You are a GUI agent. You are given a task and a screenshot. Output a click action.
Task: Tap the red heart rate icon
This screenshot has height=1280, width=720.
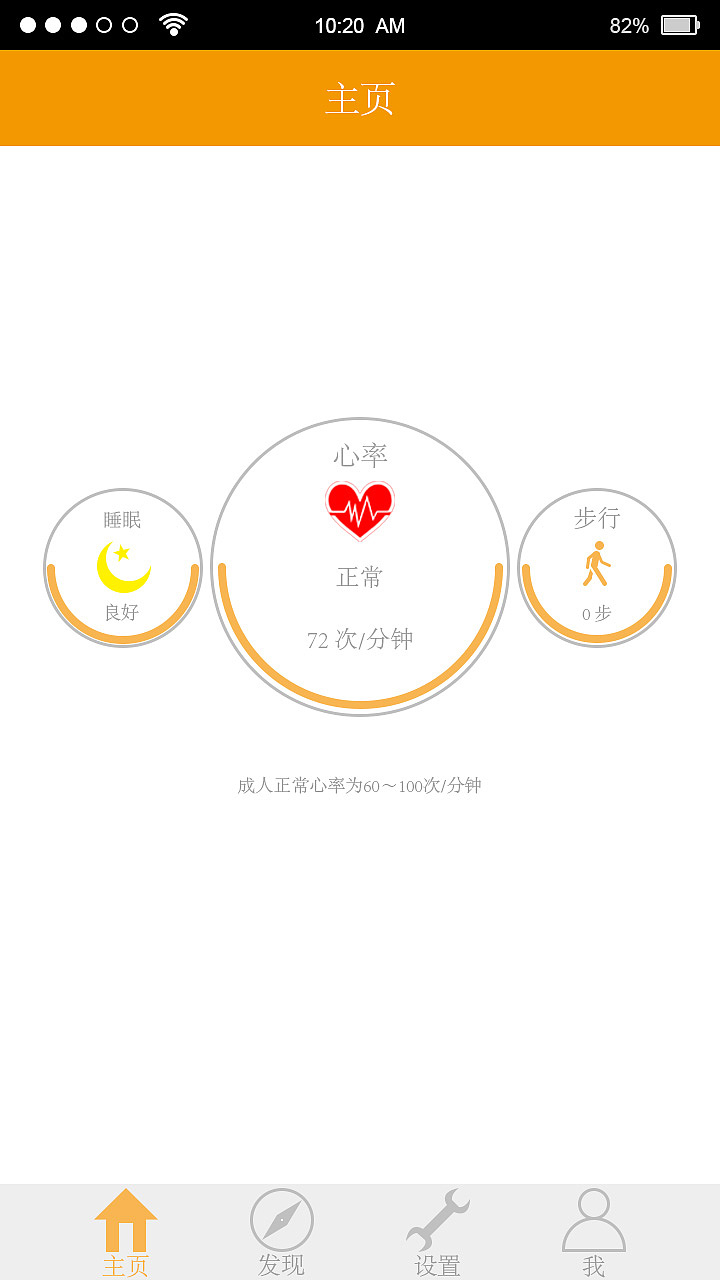point(359,508)
